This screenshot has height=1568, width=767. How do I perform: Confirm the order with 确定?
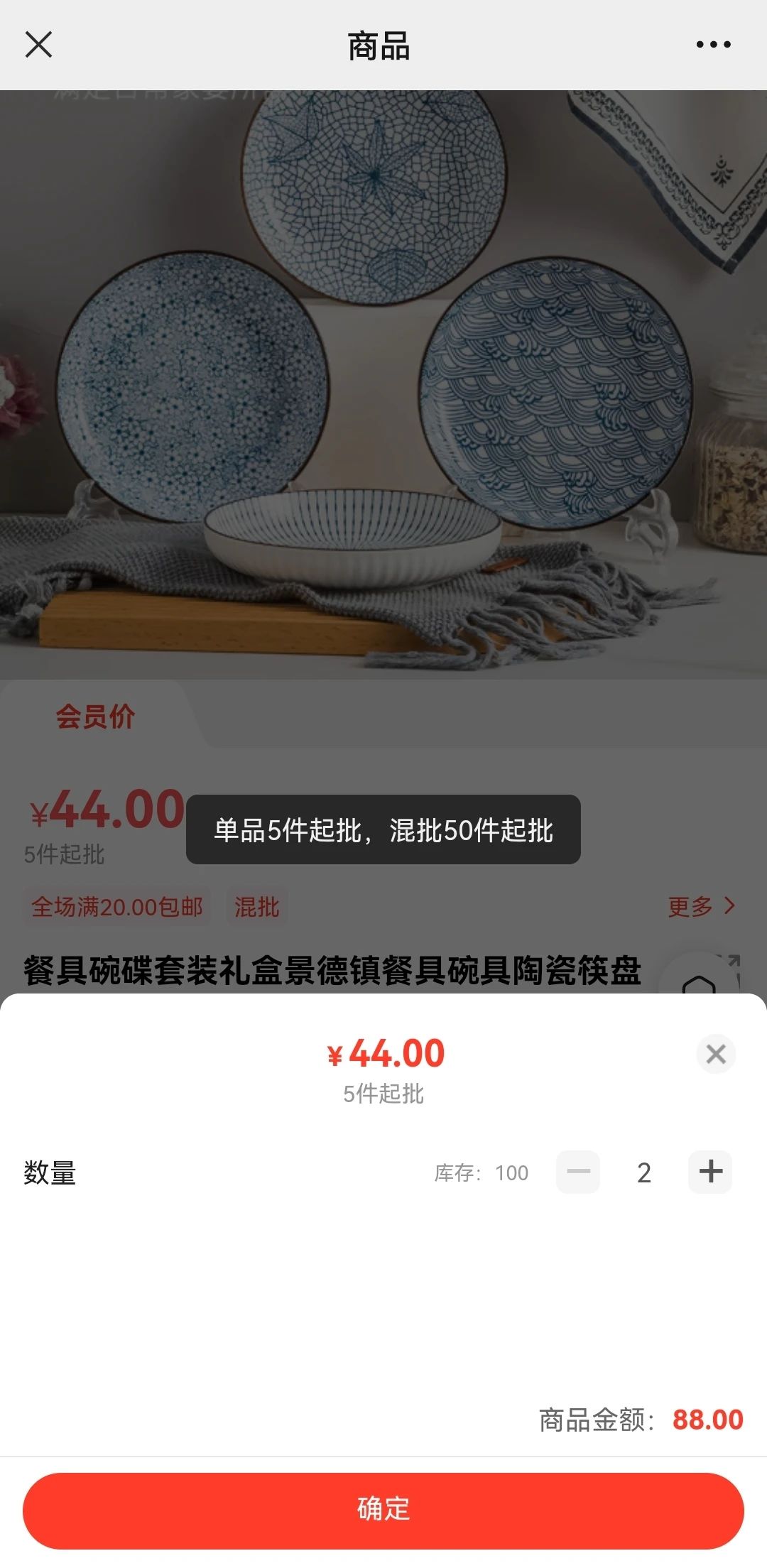click(383, 1510)
